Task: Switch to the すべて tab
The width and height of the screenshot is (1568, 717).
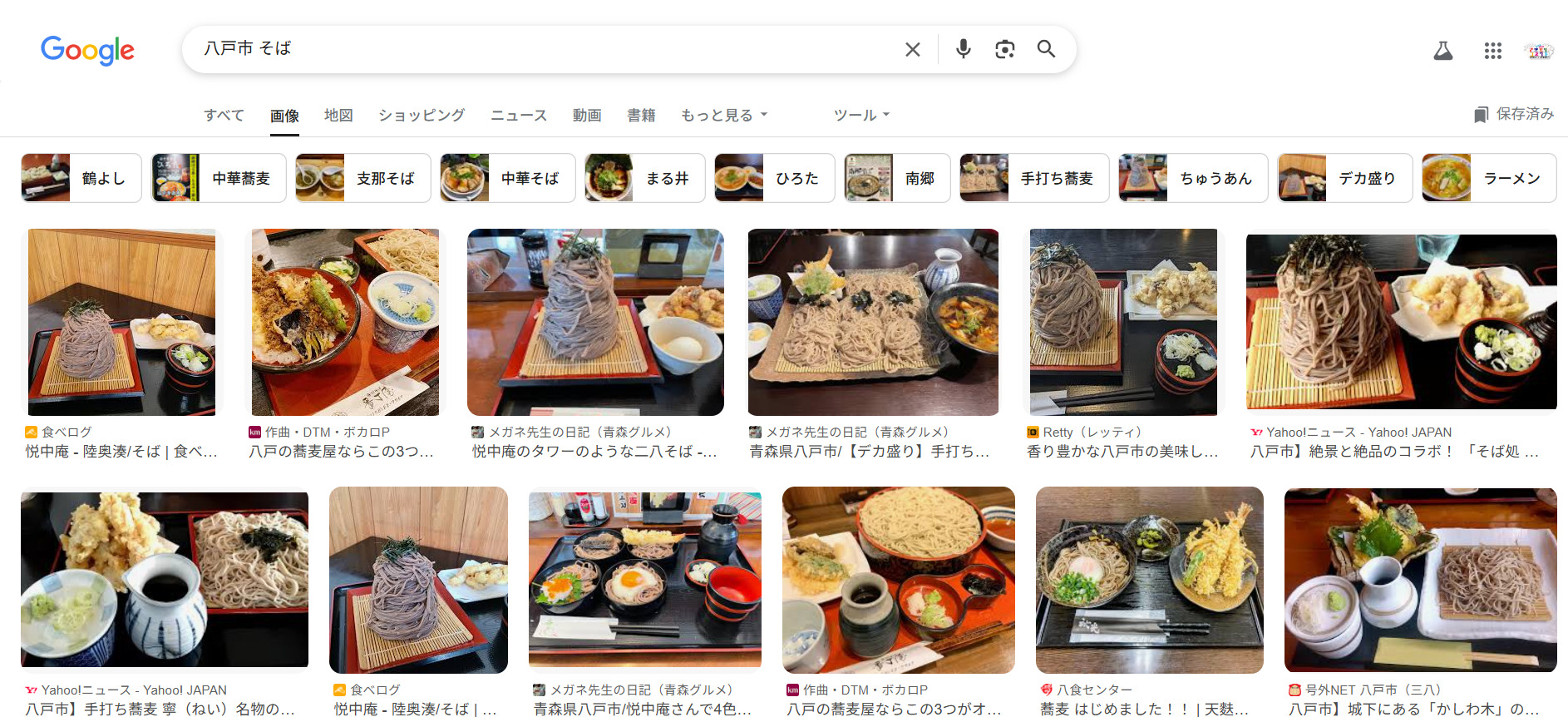Action: coord(224,115)
